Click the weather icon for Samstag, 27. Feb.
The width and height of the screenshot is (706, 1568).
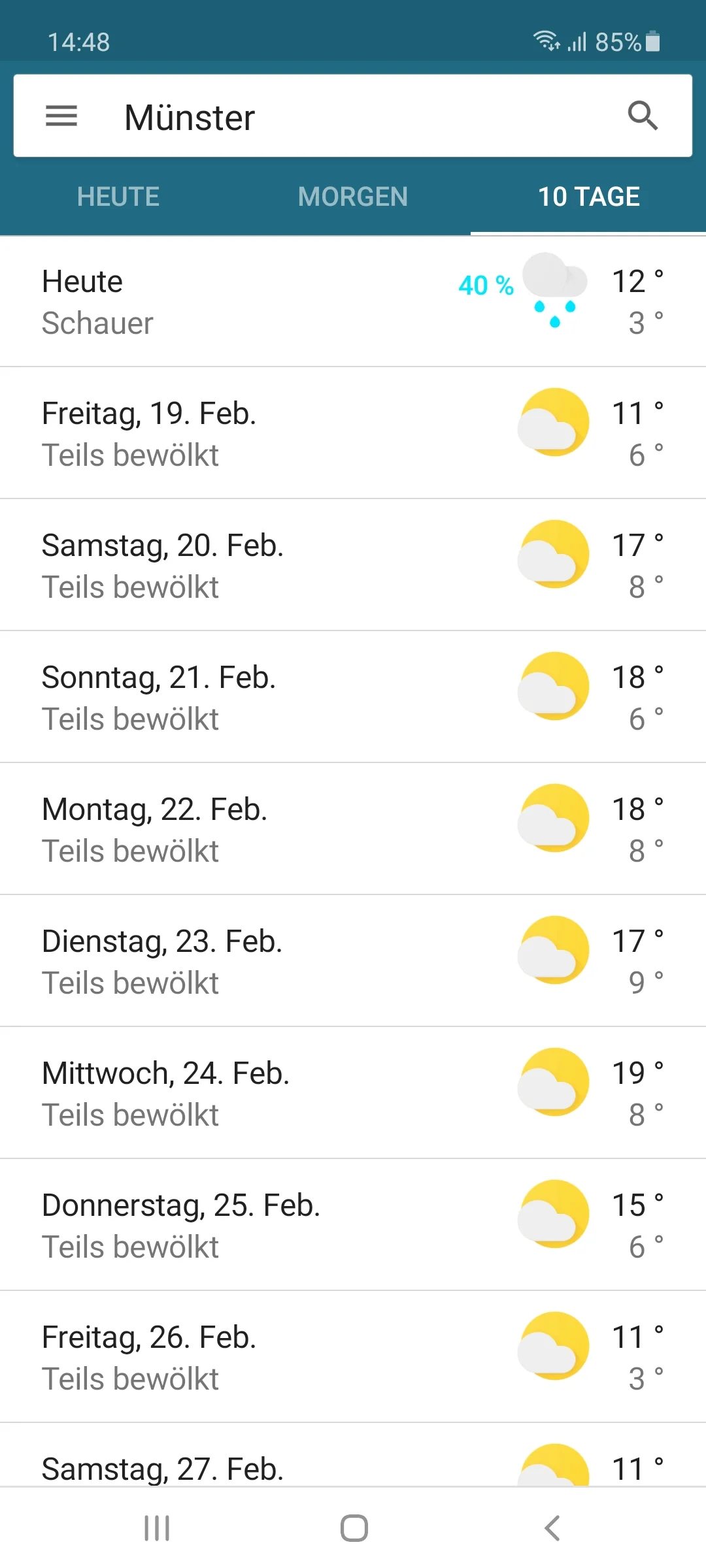[552, 1470]
